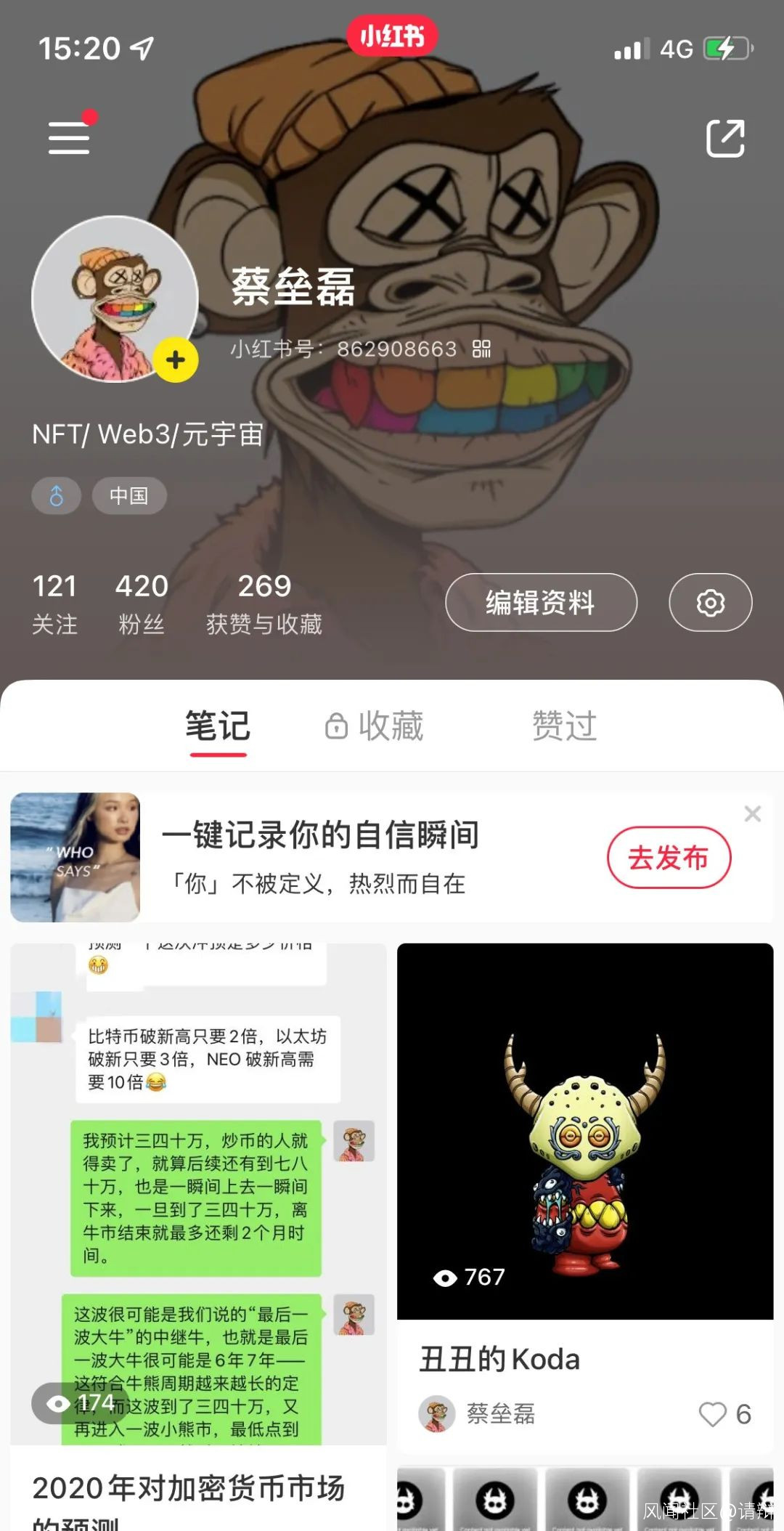
Task: Dismiss the 一键记录你的自信瞬间 banner
Action: click(x=753, y=814)
